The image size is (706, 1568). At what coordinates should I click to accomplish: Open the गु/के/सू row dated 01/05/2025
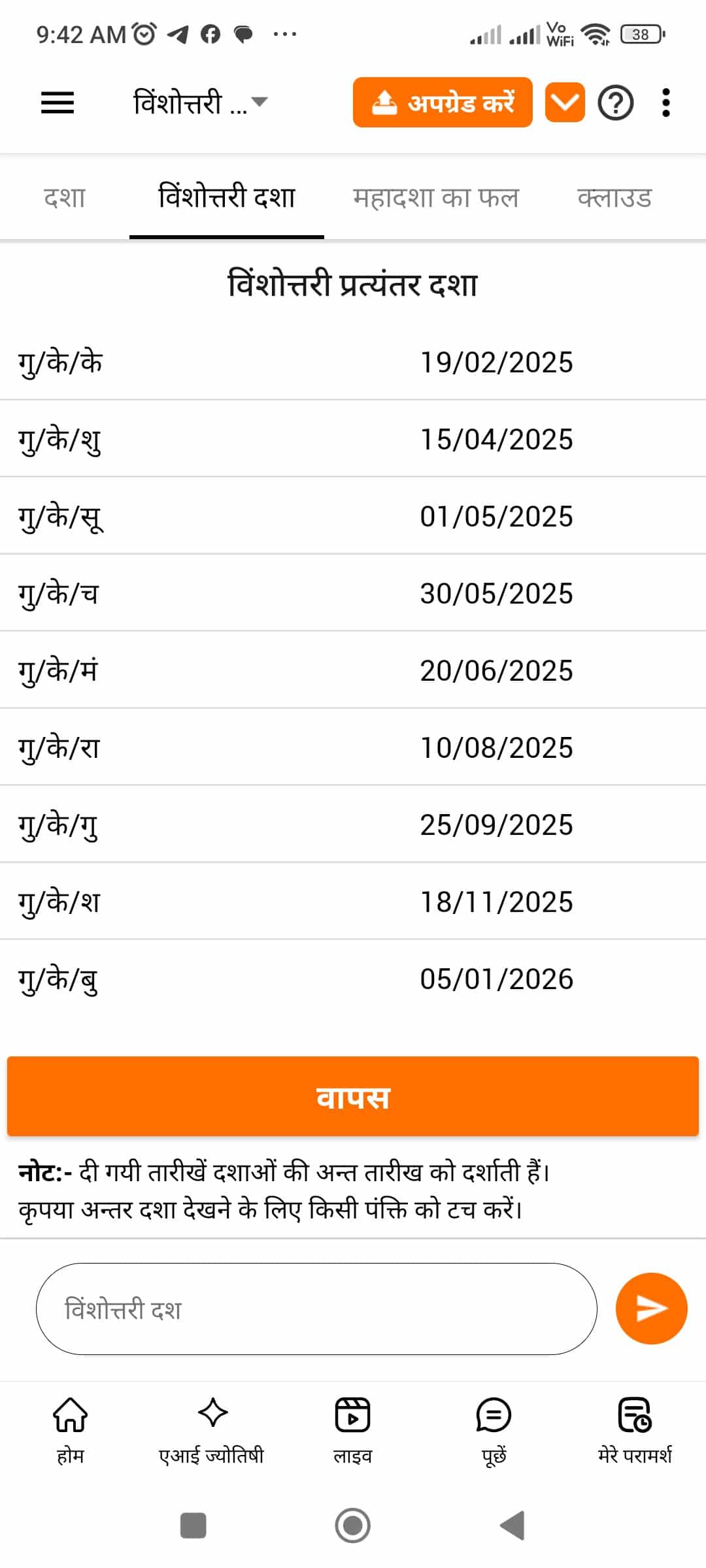point(353,516)
